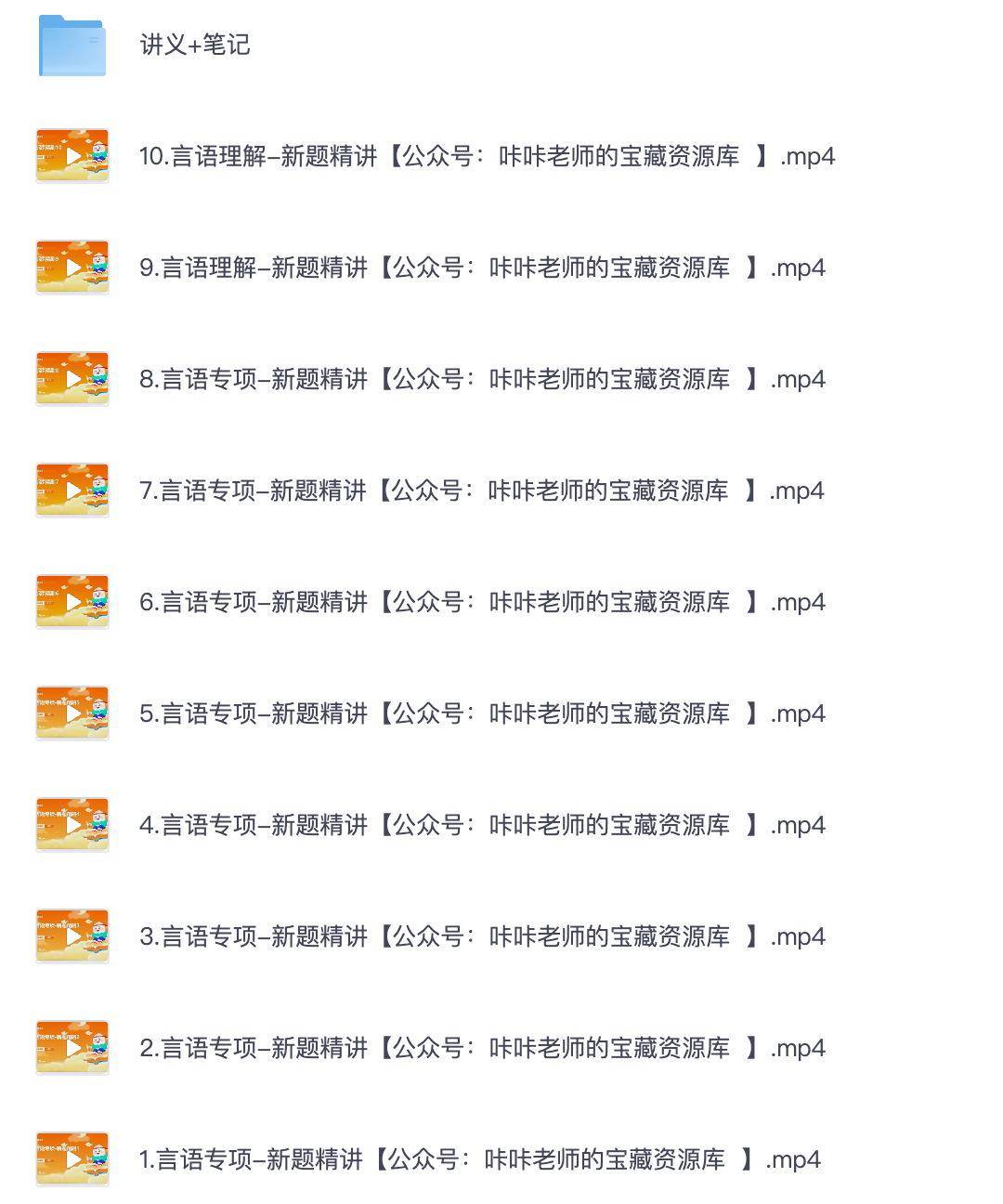Open video 4.言语专项-新题精讲
Viewport: 1003px width, 1204px height.
click(481, 825)
